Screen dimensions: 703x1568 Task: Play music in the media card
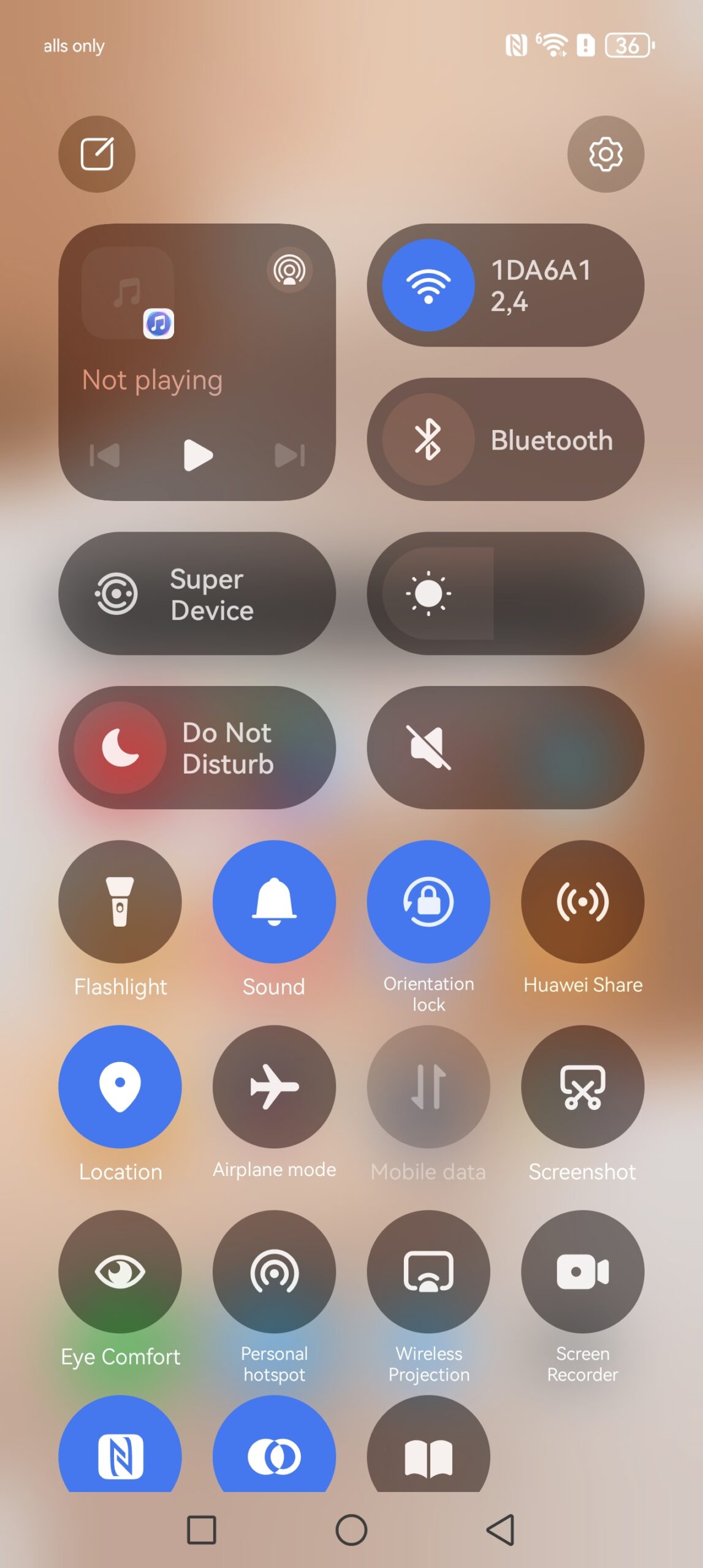(197, 455)
